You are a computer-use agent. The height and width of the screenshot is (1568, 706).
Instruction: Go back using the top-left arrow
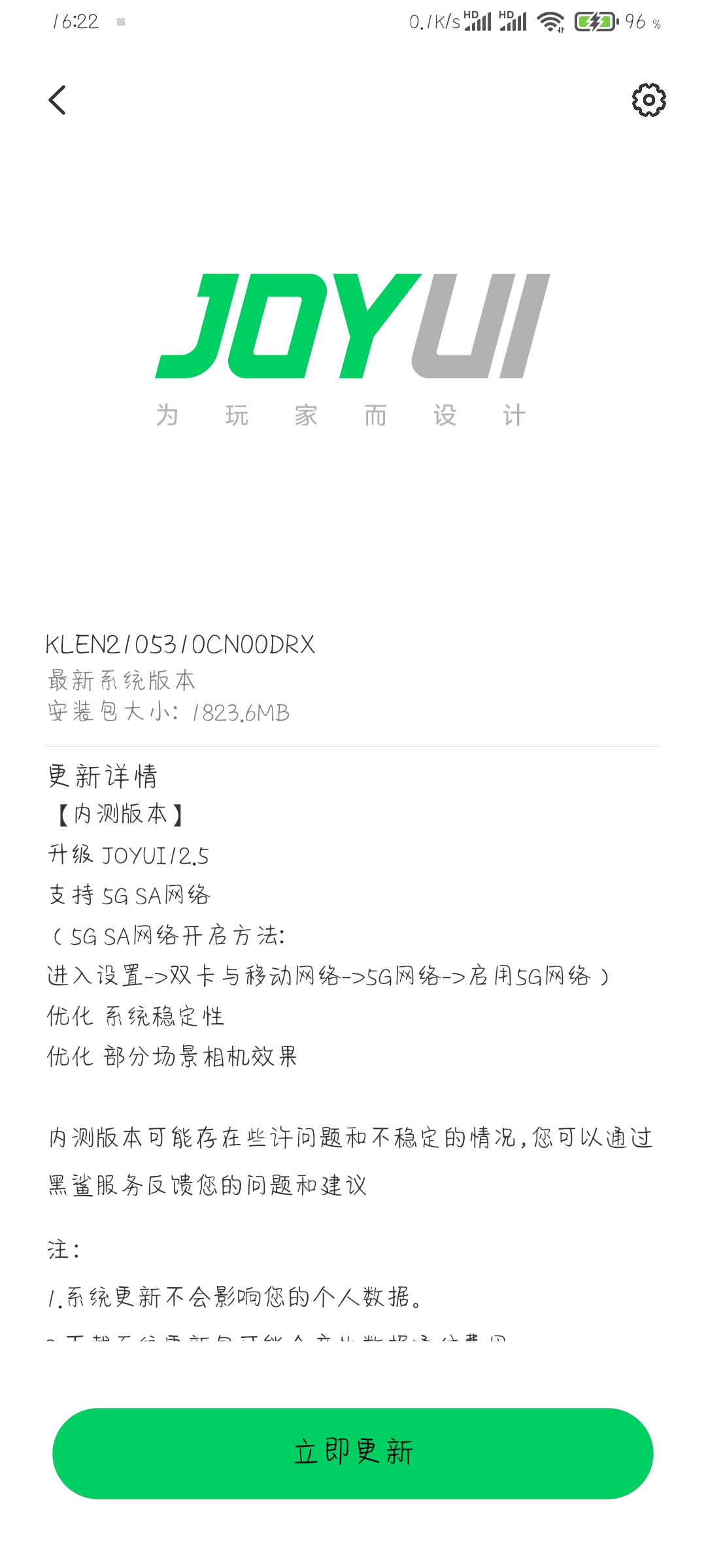point(58,100)
